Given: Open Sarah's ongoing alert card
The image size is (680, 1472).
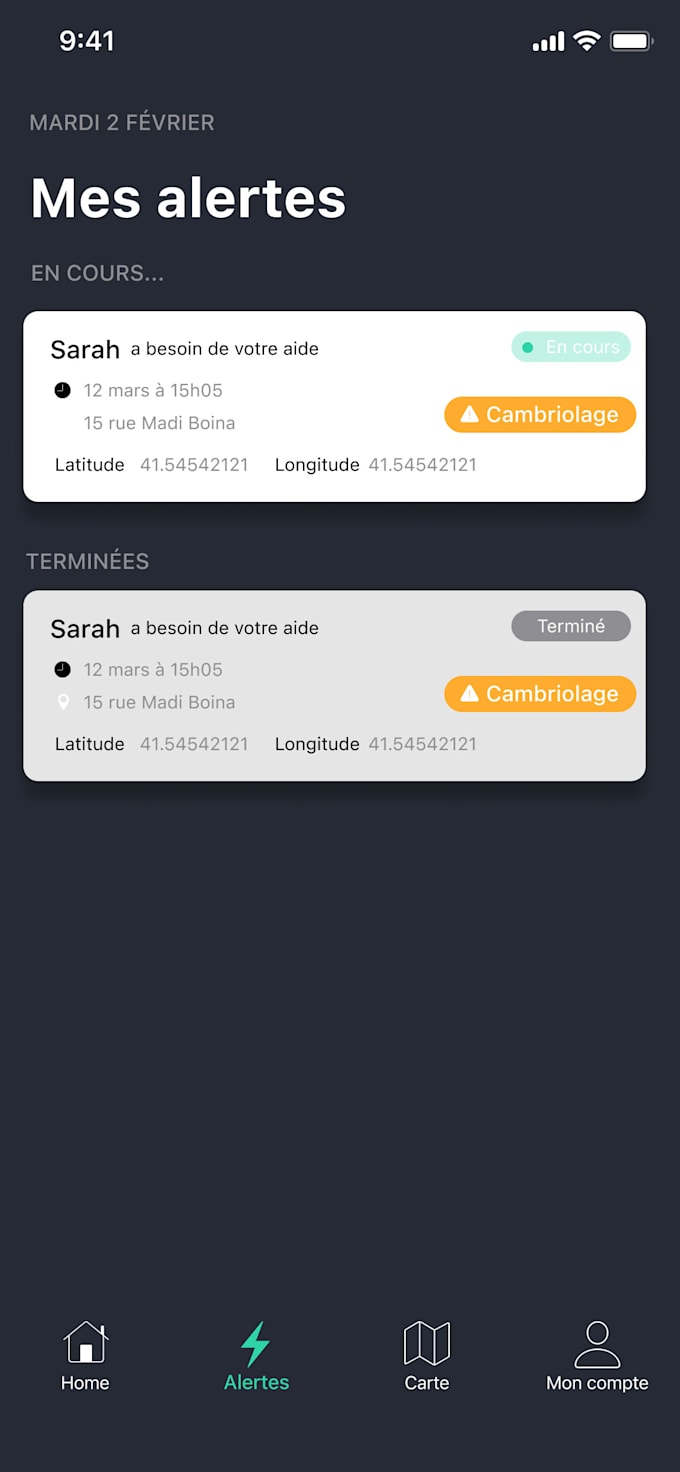Looking at the screenshot, I should coord(334,406).
